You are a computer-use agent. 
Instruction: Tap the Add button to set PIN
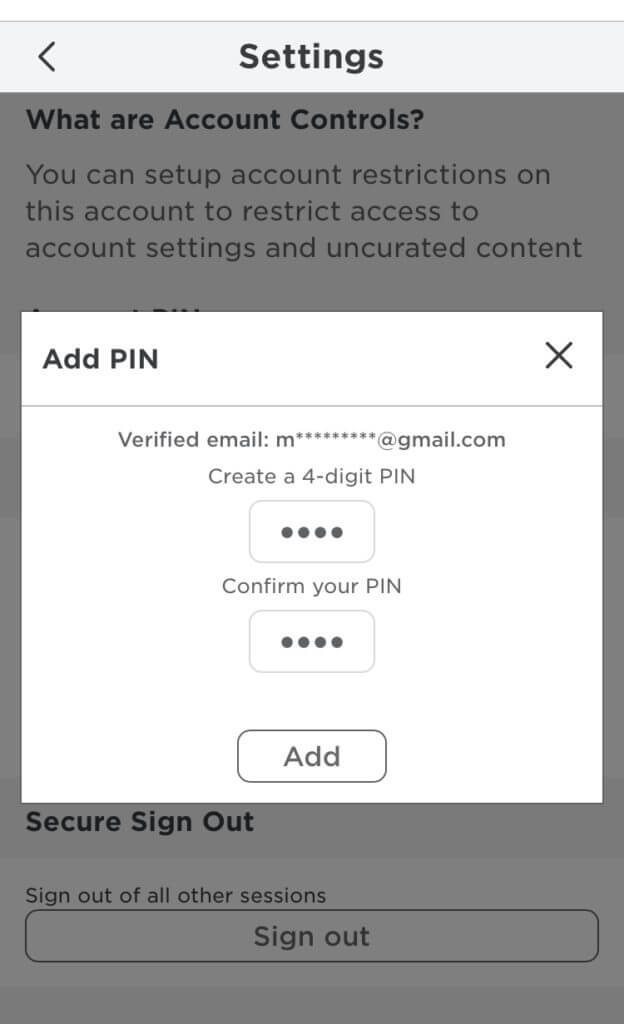point(311,756)
